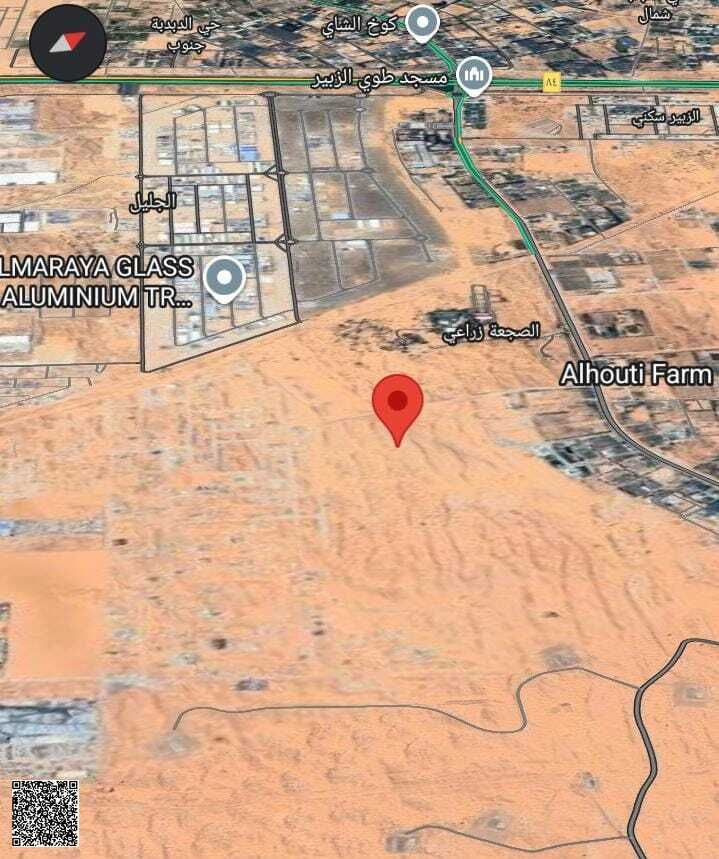Tap the compass to reset map orientation
The width and height of the screenshot is (719, 859).
tap(68, 41)
